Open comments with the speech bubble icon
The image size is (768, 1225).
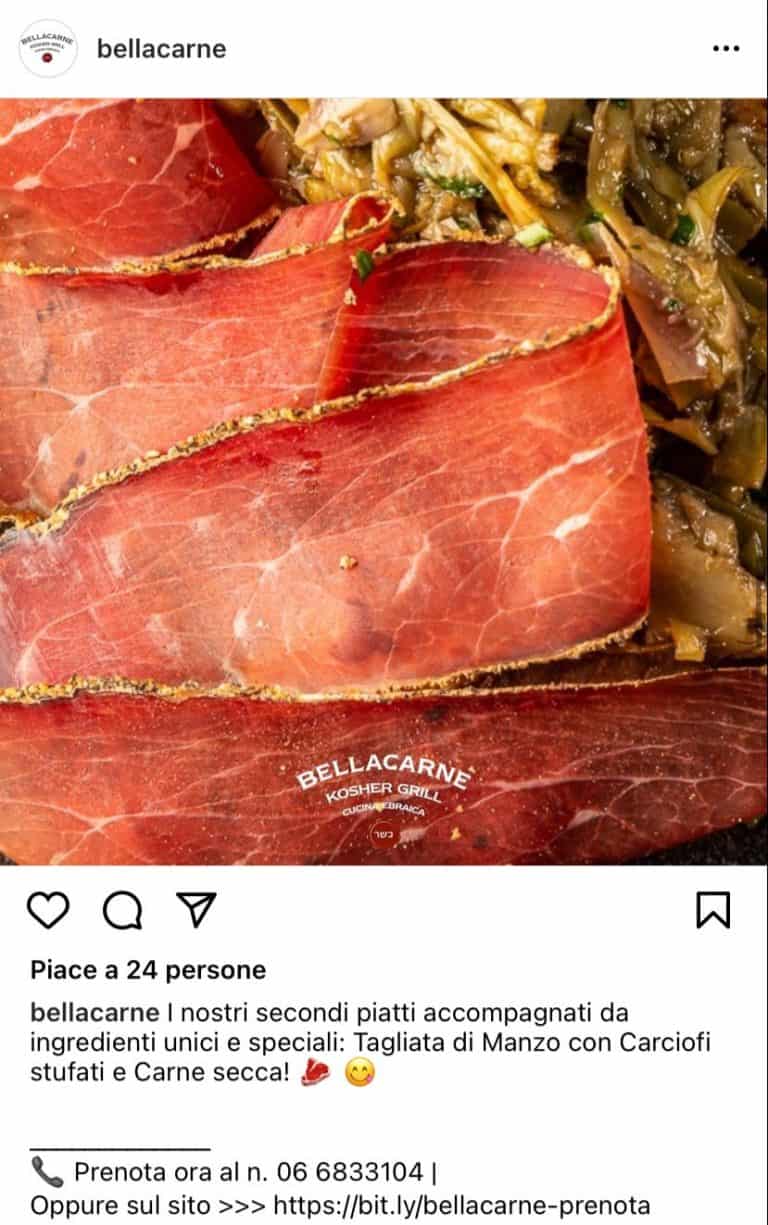pyautogui.click(x=122, y=910)
